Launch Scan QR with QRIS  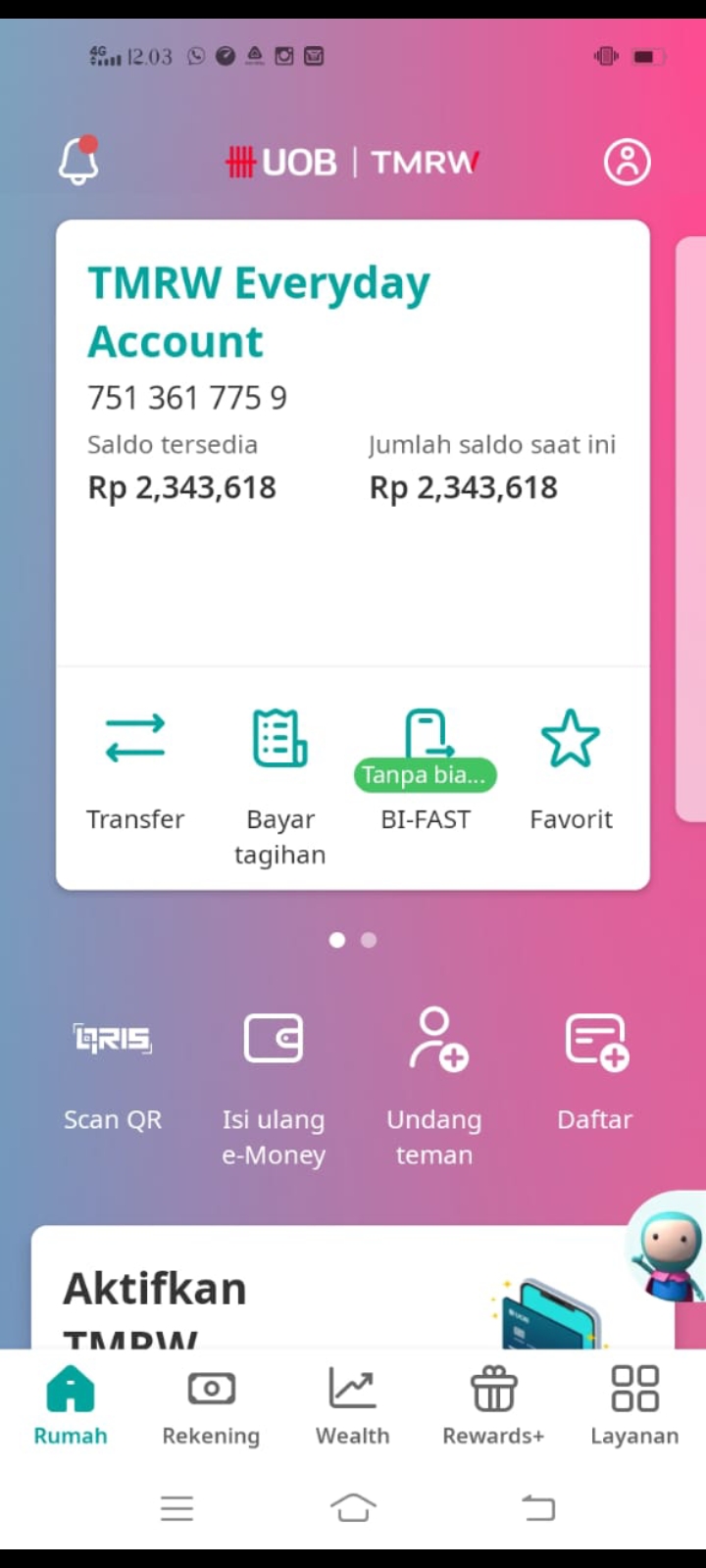click(x=113, y=1073)
